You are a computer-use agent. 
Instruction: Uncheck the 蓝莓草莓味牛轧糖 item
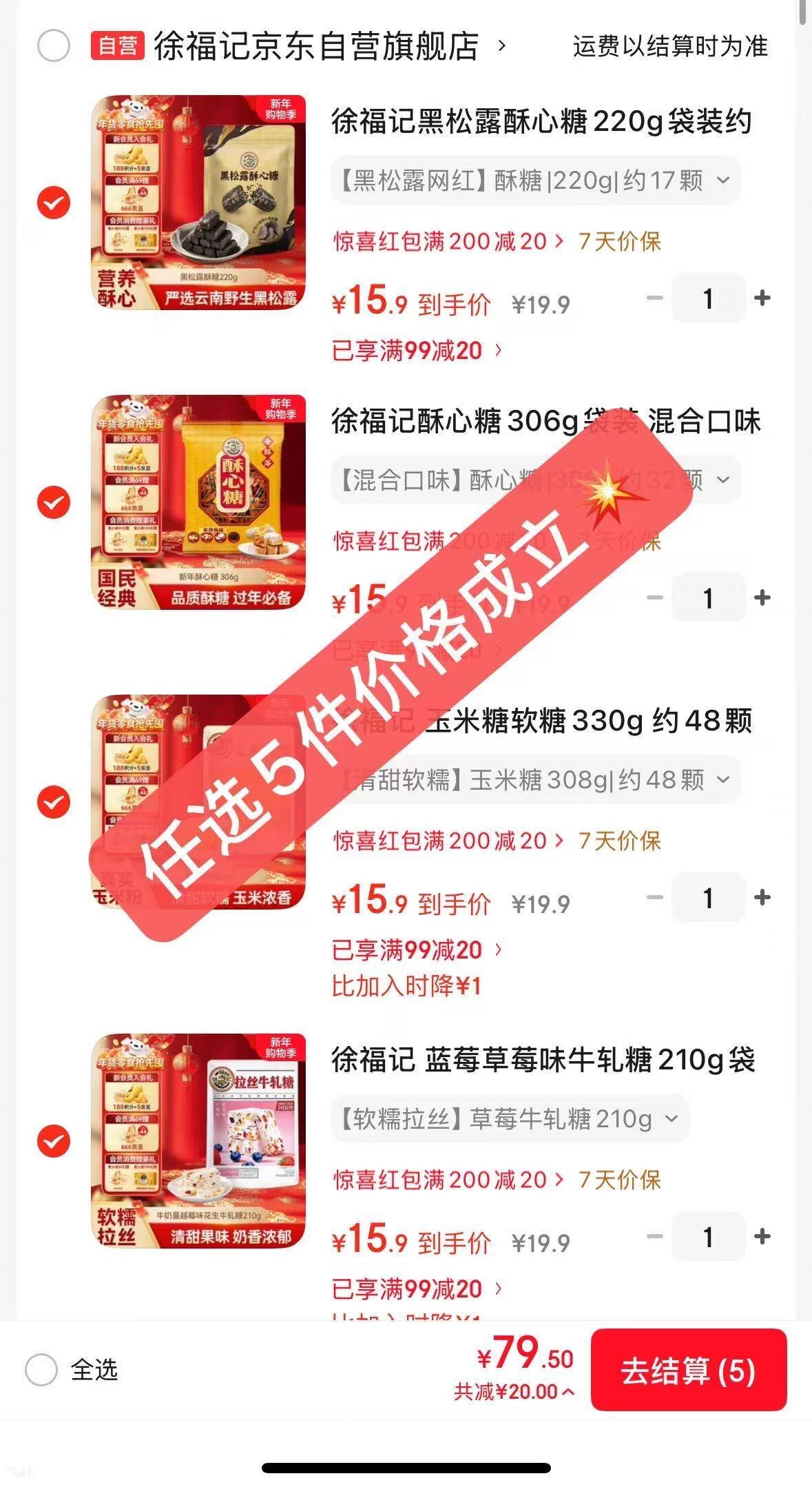point(54,1141)
